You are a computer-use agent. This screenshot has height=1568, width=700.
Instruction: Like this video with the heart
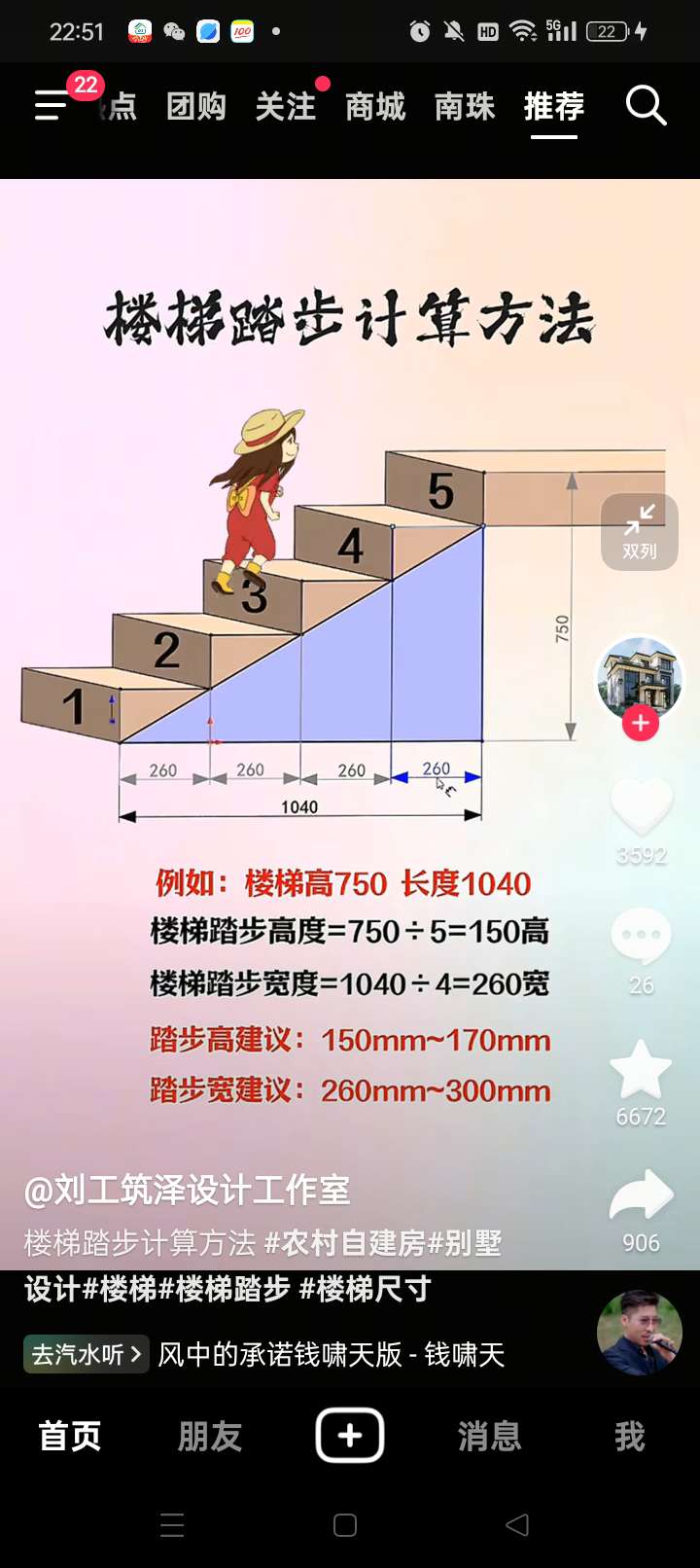point(641,807)
